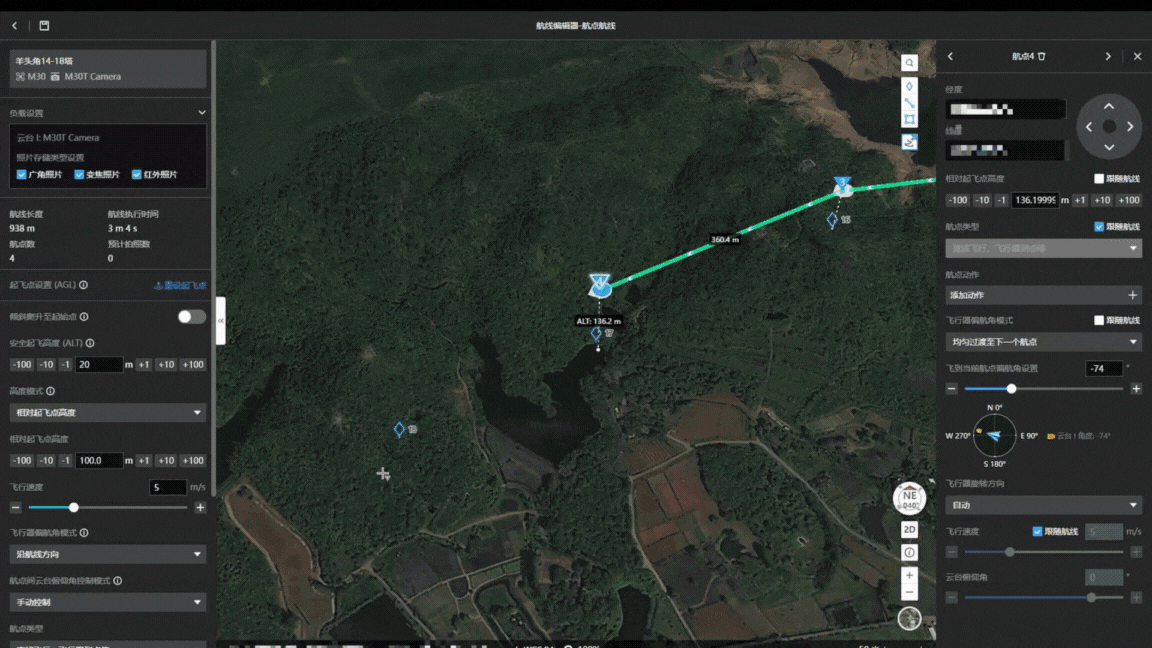The width and height of the screenshot is (1152, 648).
Task: Open the aircraft rotation direction dropdown
Action: click(x=1043, y=505)
